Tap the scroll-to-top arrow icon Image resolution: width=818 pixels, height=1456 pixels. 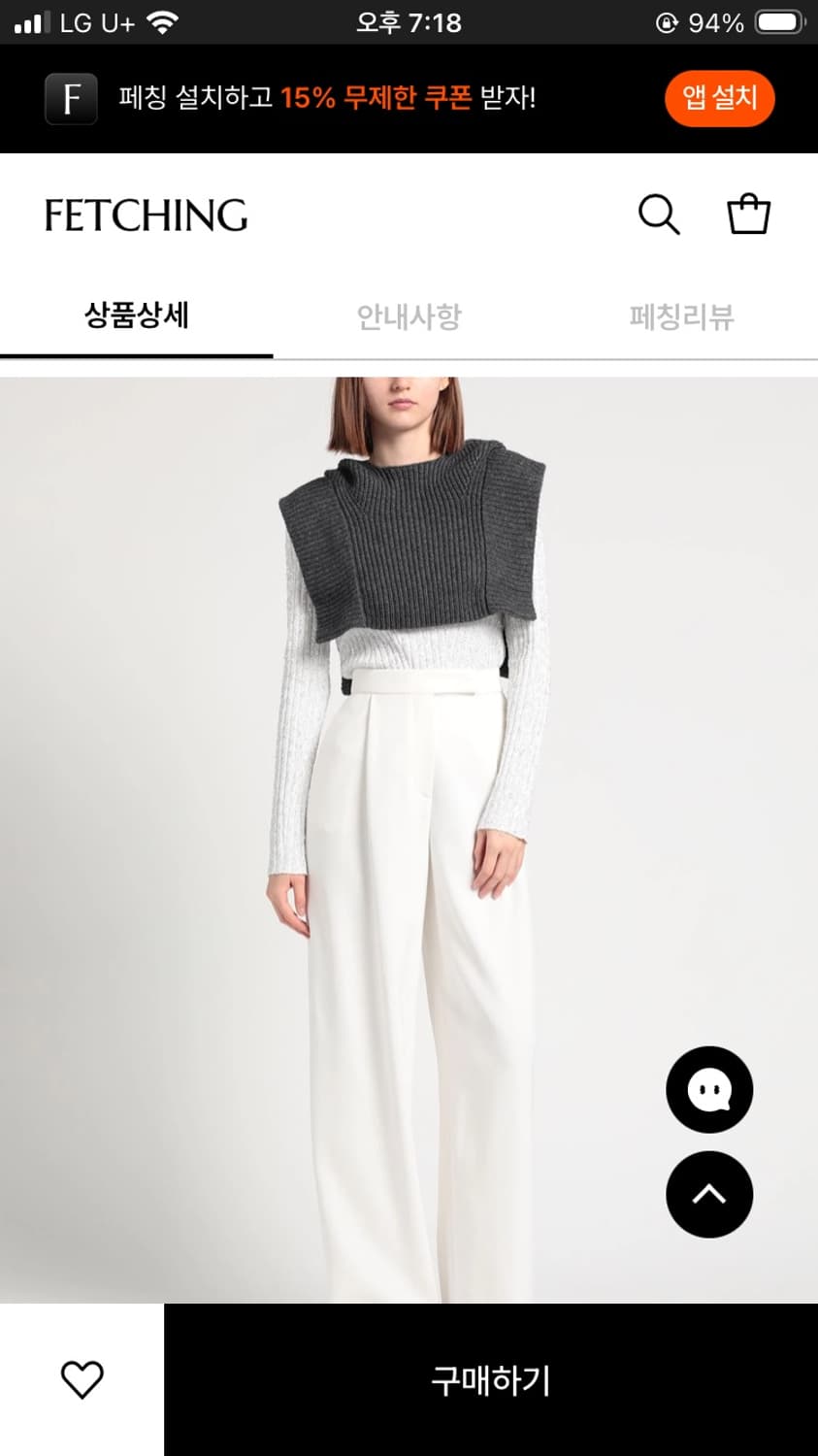coord(709,1196)
